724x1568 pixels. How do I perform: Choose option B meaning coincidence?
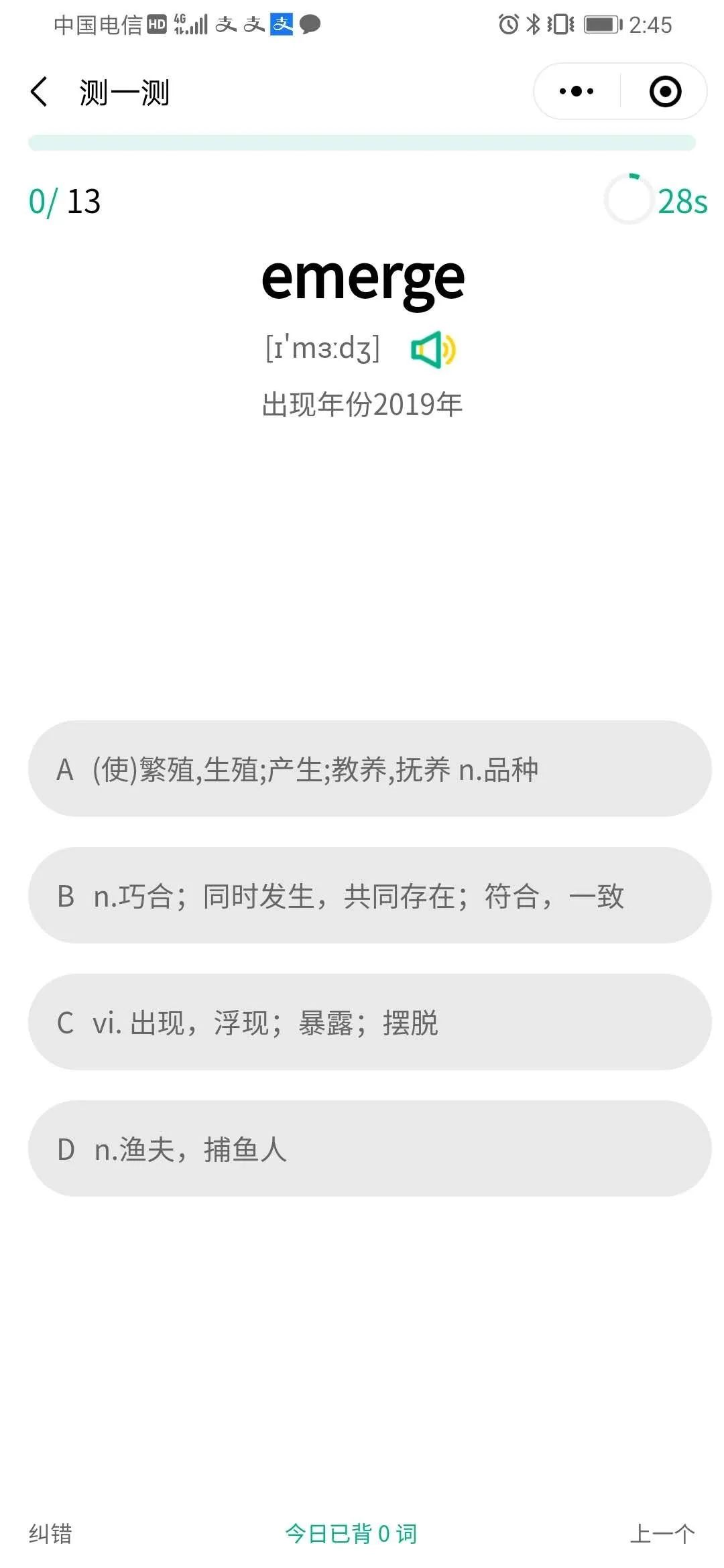(x=362, y=897)
